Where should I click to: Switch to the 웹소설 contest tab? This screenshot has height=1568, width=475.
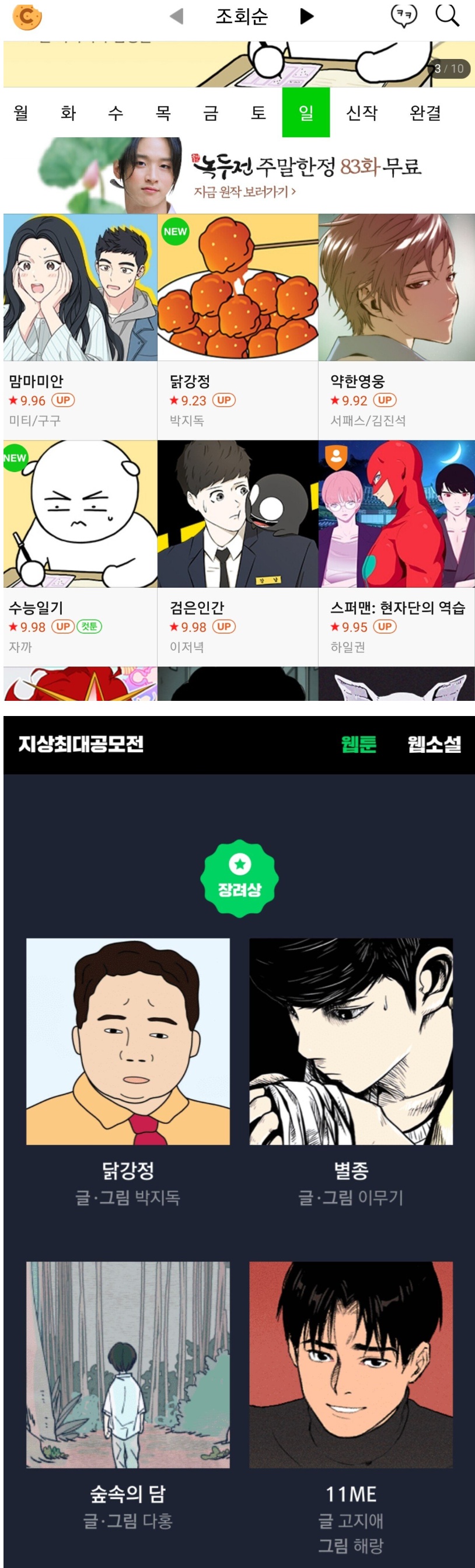click(x=434, y=744)
